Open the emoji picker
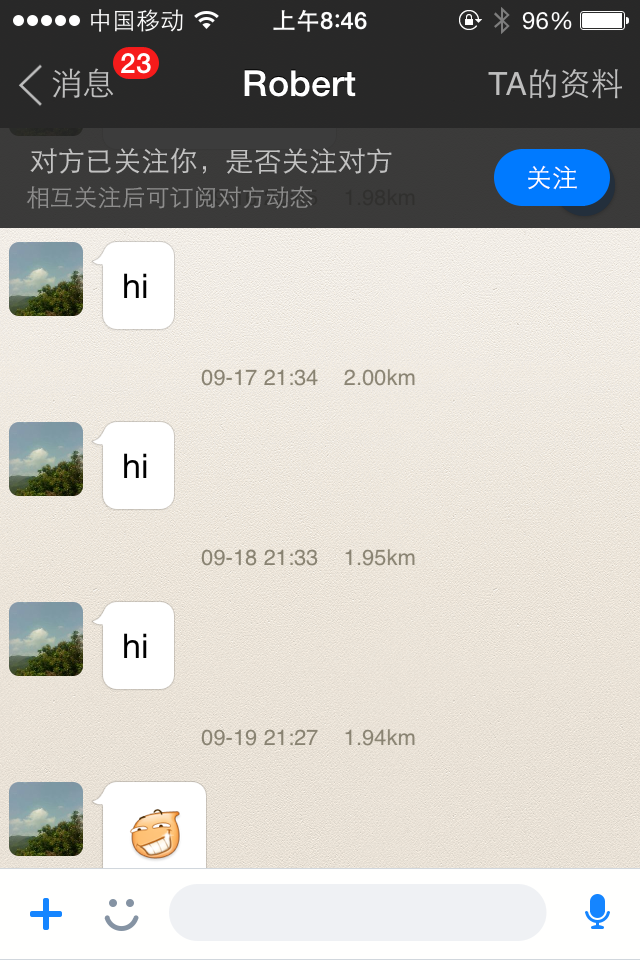The image size is (640, 960). 122,913
